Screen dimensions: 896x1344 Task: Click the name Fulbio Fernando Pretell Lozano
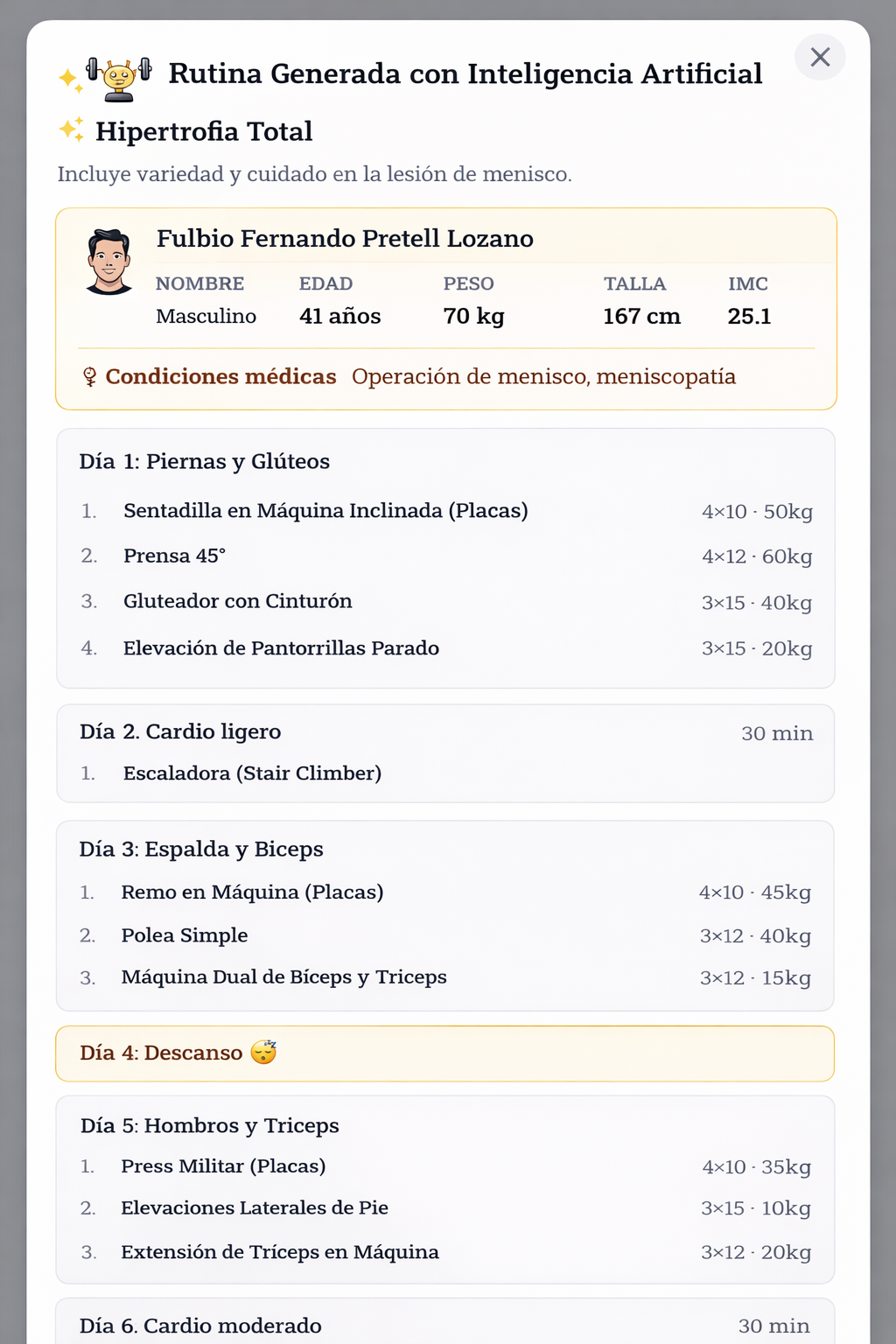(345, 238)
